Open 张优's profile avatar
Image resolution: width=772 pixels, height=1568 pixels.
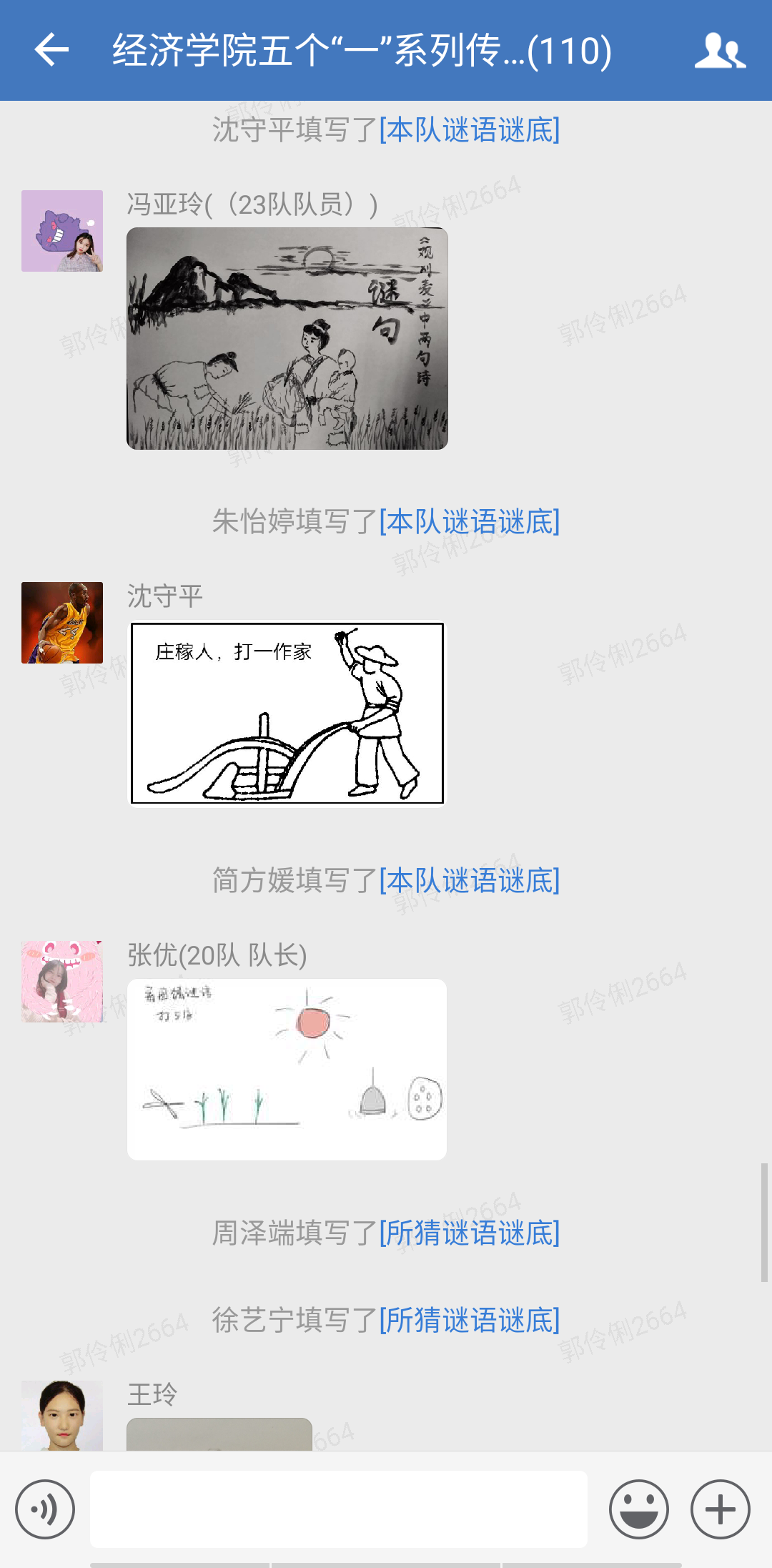pyautogui.click(x=62, y=982)
